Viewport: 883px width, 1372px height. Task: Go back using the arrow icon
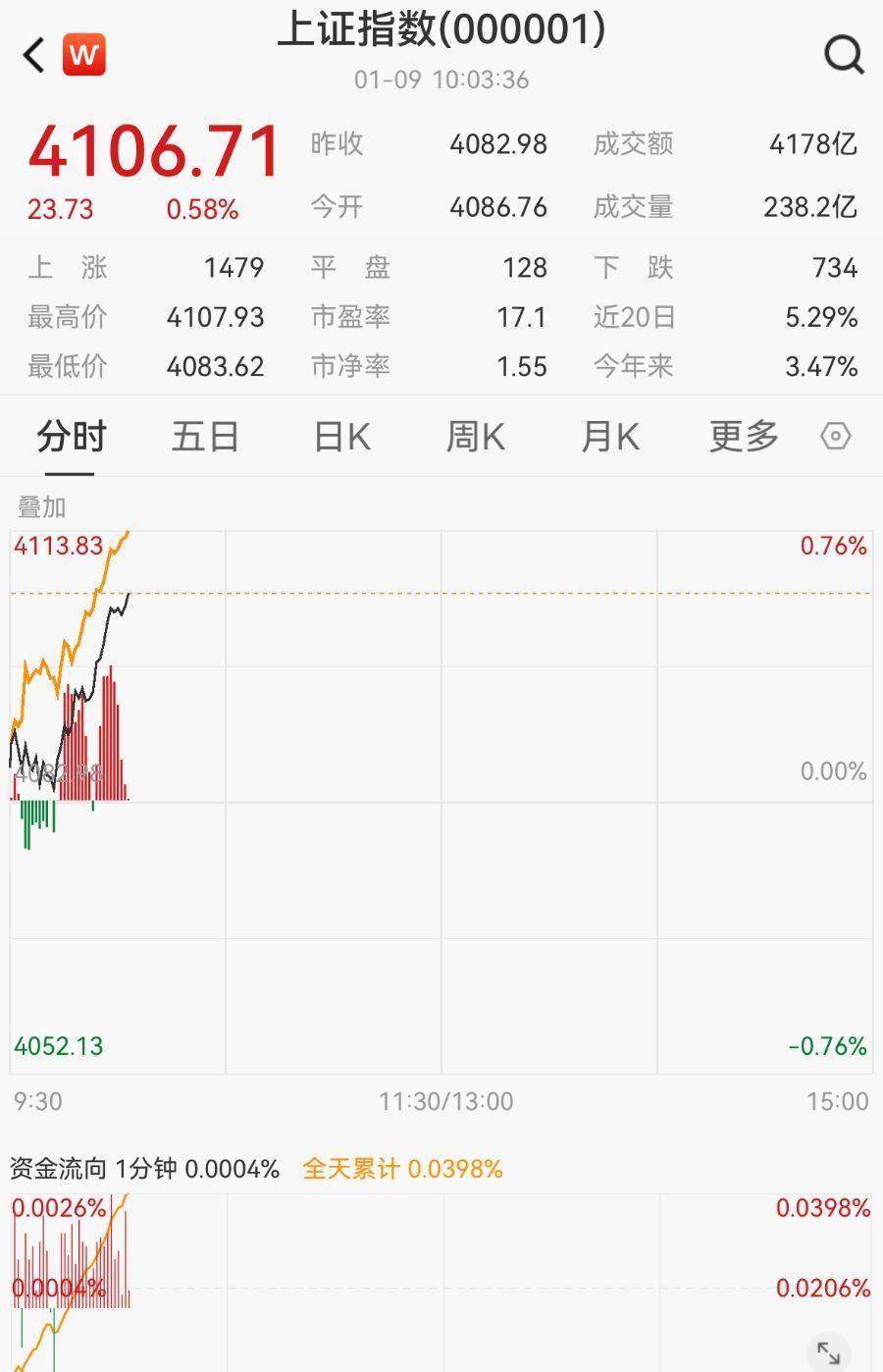coord(34,56)
